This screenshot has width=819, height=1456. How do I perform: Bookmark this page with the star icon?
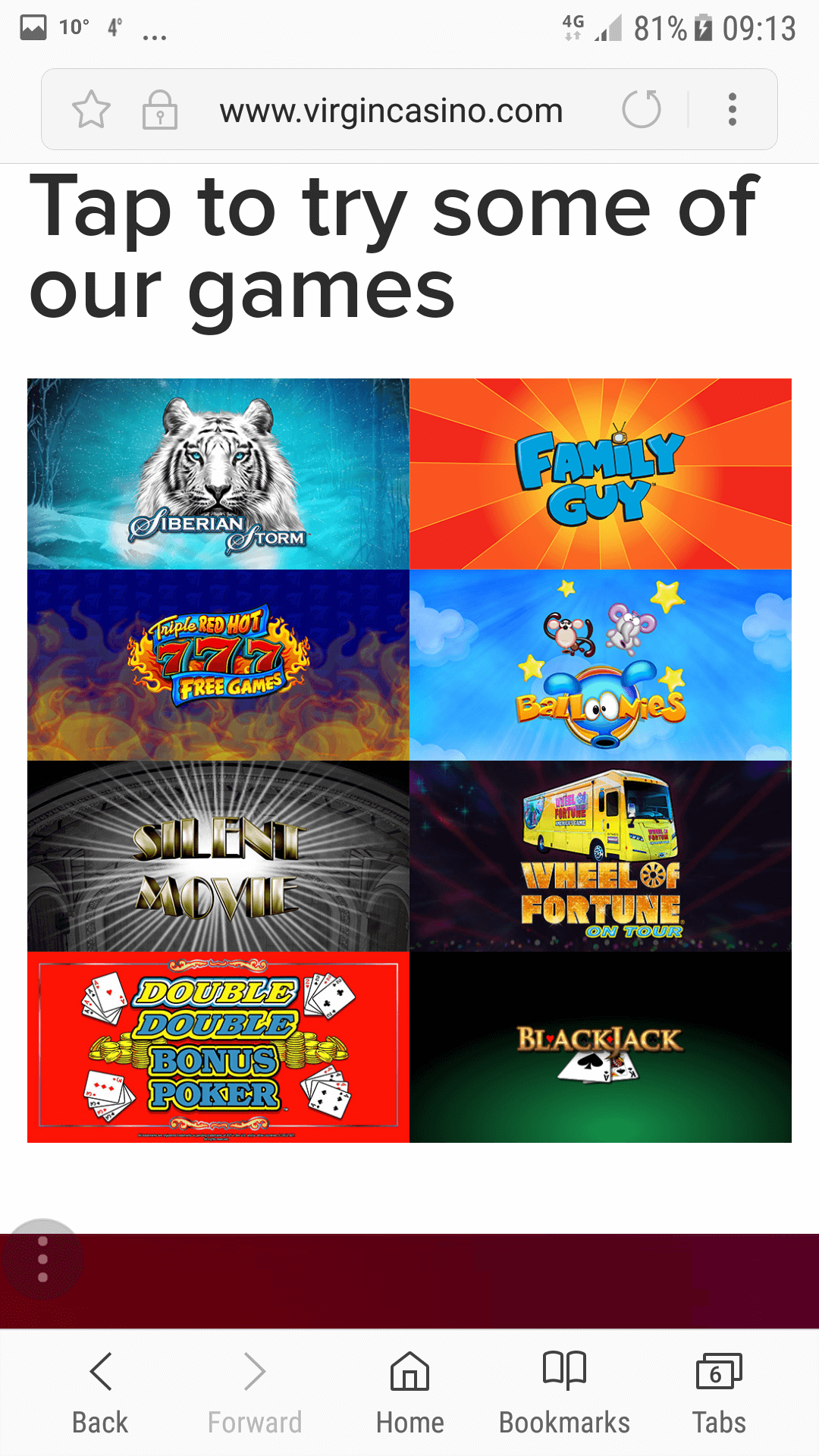(x=91, y=110)
